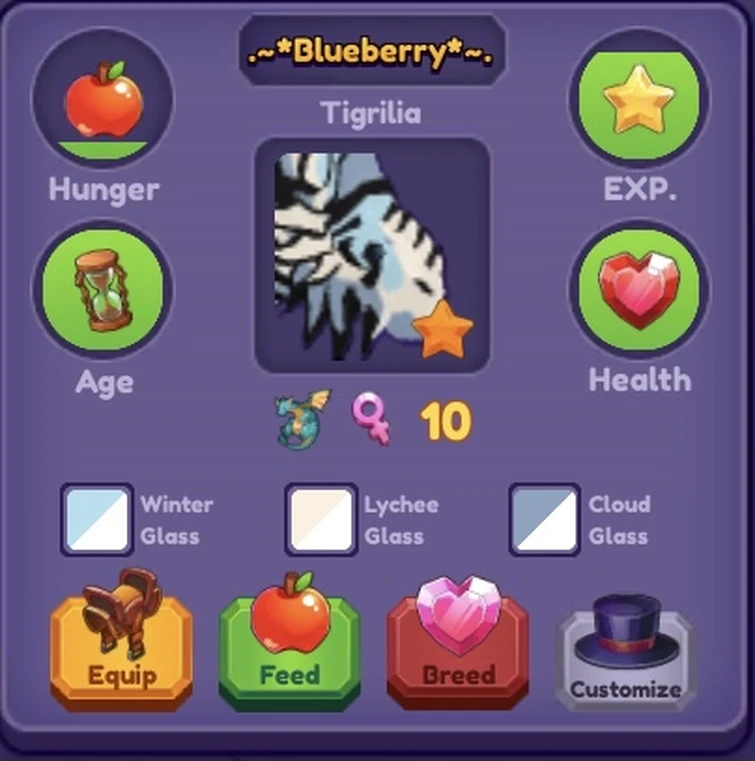This screenshot has width=755, height=761.
Task: Open the Tigrilia pet portrait
Action: click(x=372, y=255)
